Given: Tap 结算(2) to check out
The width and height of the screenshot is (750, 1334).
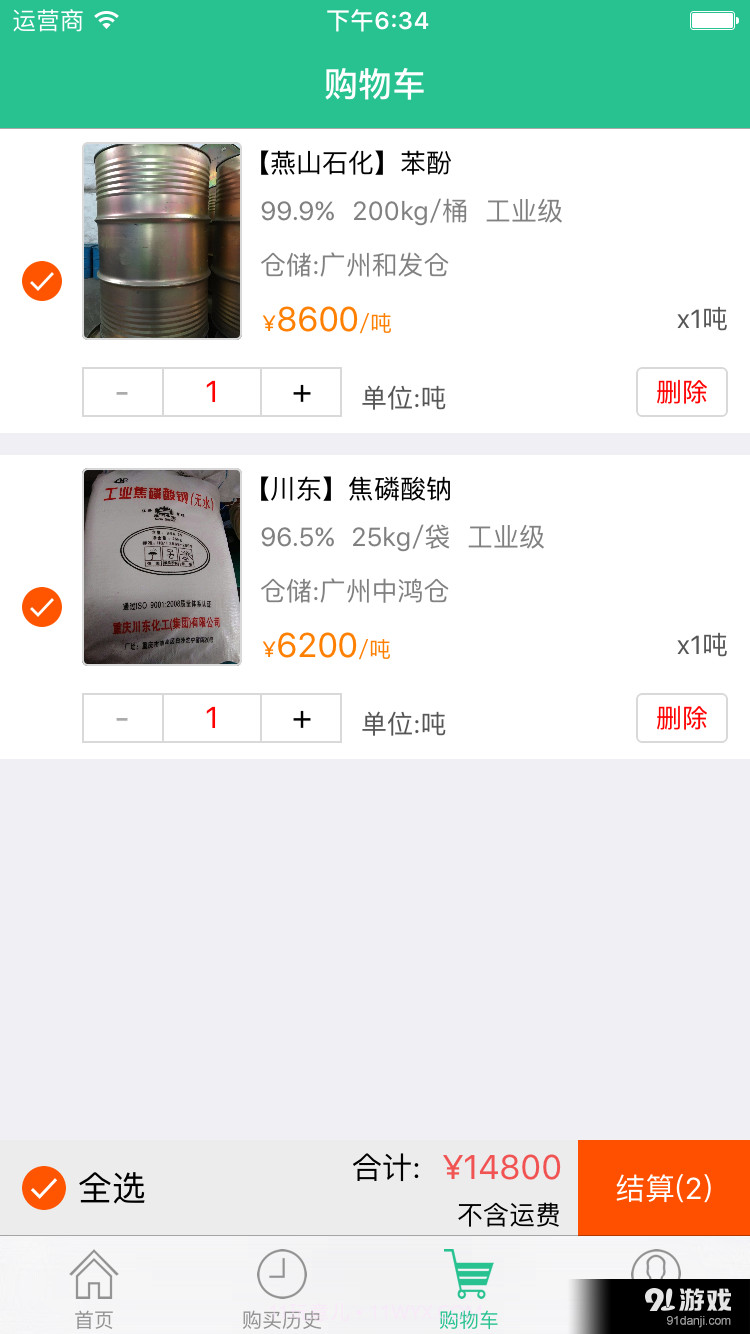Looking at the screenshot, I should [663, 1188].
